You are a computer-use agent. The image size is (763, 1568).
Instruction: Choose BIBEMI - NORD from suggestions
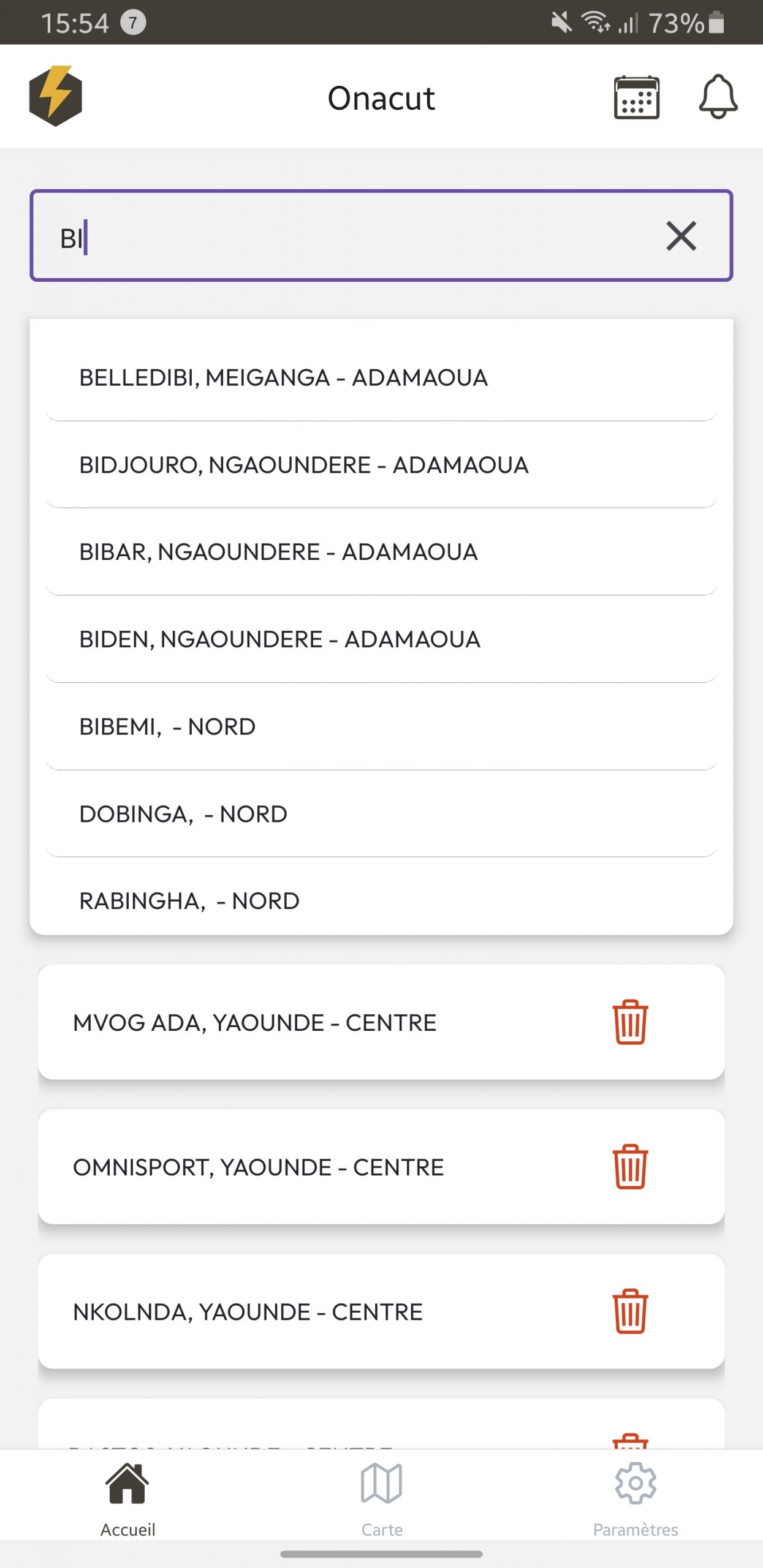(x=167, y=727)
